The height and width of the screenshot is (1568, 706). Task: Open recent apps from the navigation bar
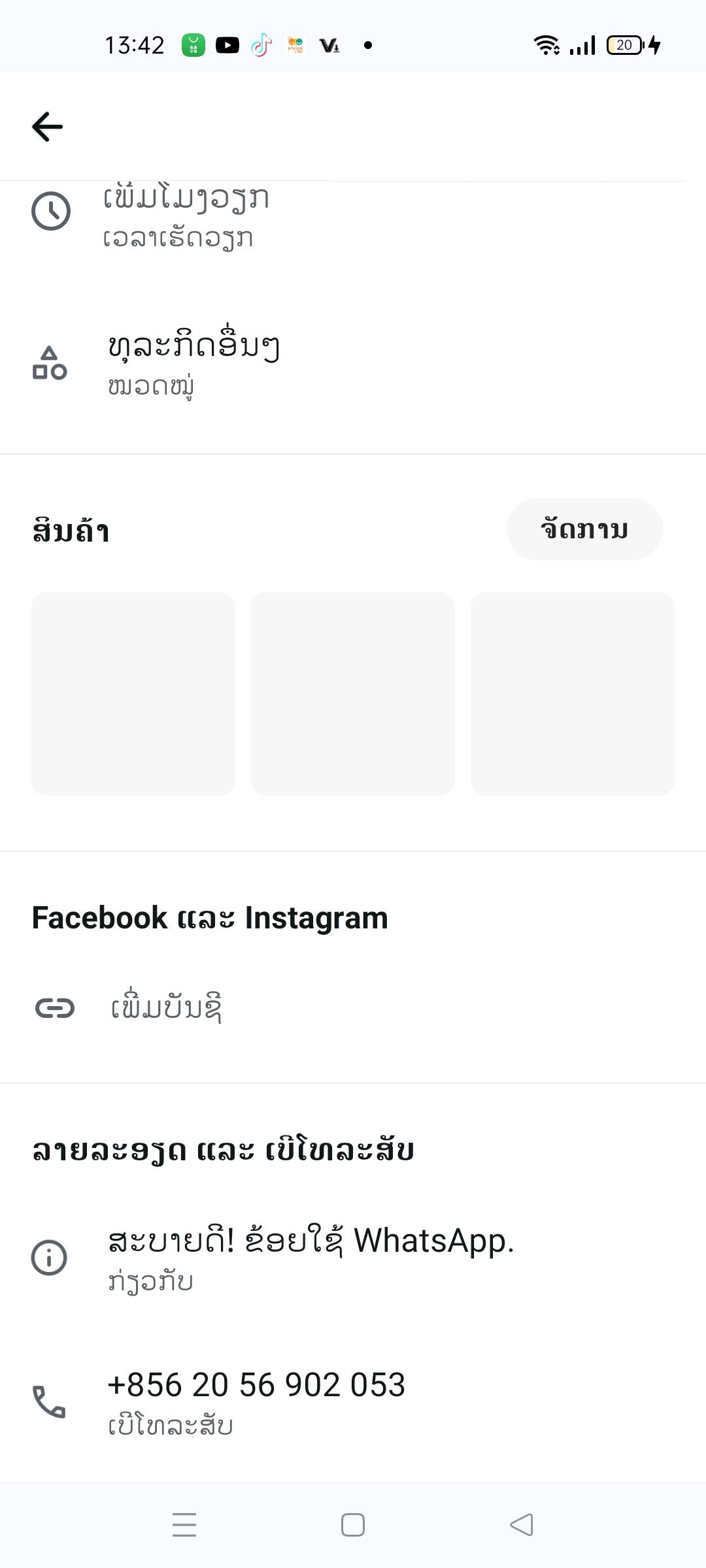184,1525
